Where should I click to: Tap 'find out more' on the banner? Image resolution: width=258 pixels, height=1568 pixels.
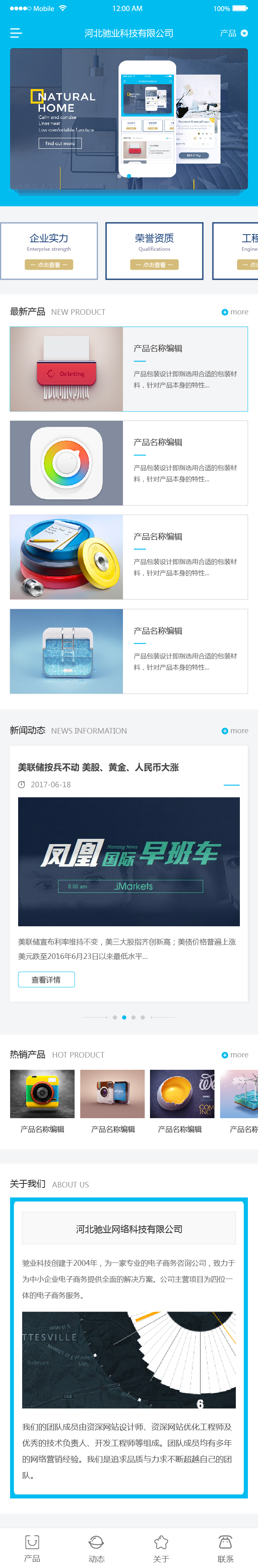60,143
